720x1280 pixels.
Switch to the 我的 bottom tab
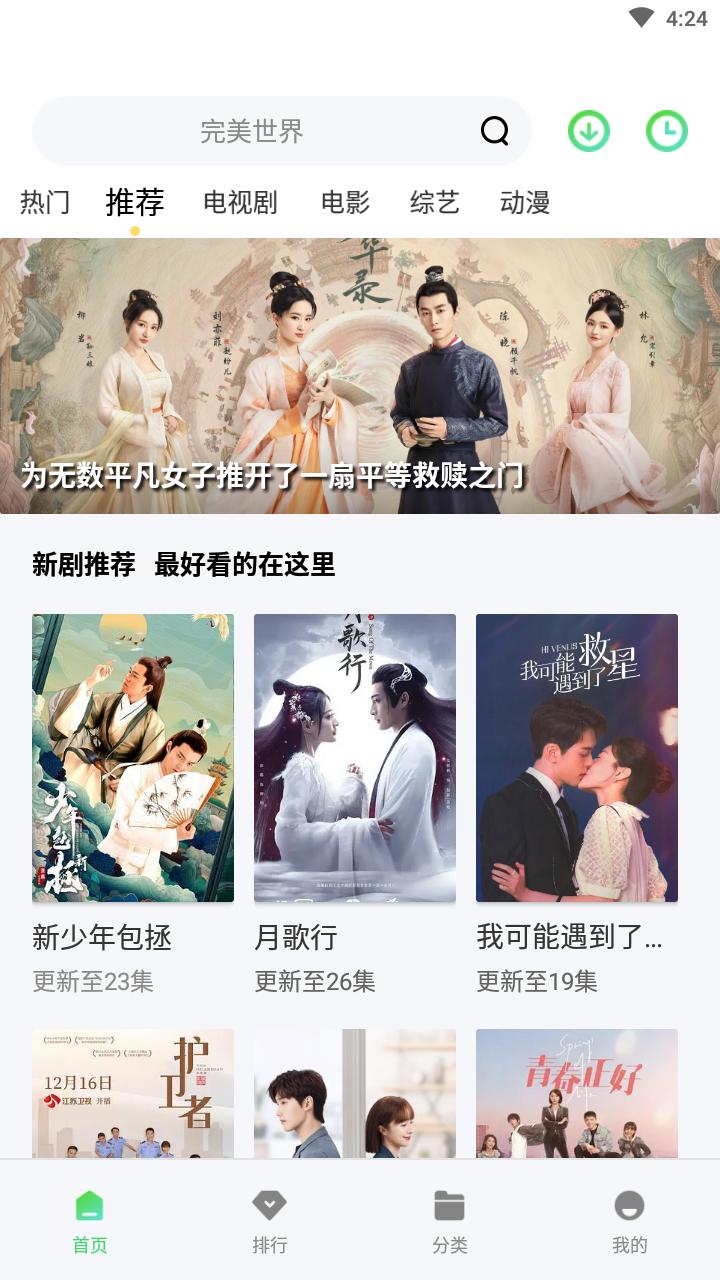click(x=630, y=1221)
